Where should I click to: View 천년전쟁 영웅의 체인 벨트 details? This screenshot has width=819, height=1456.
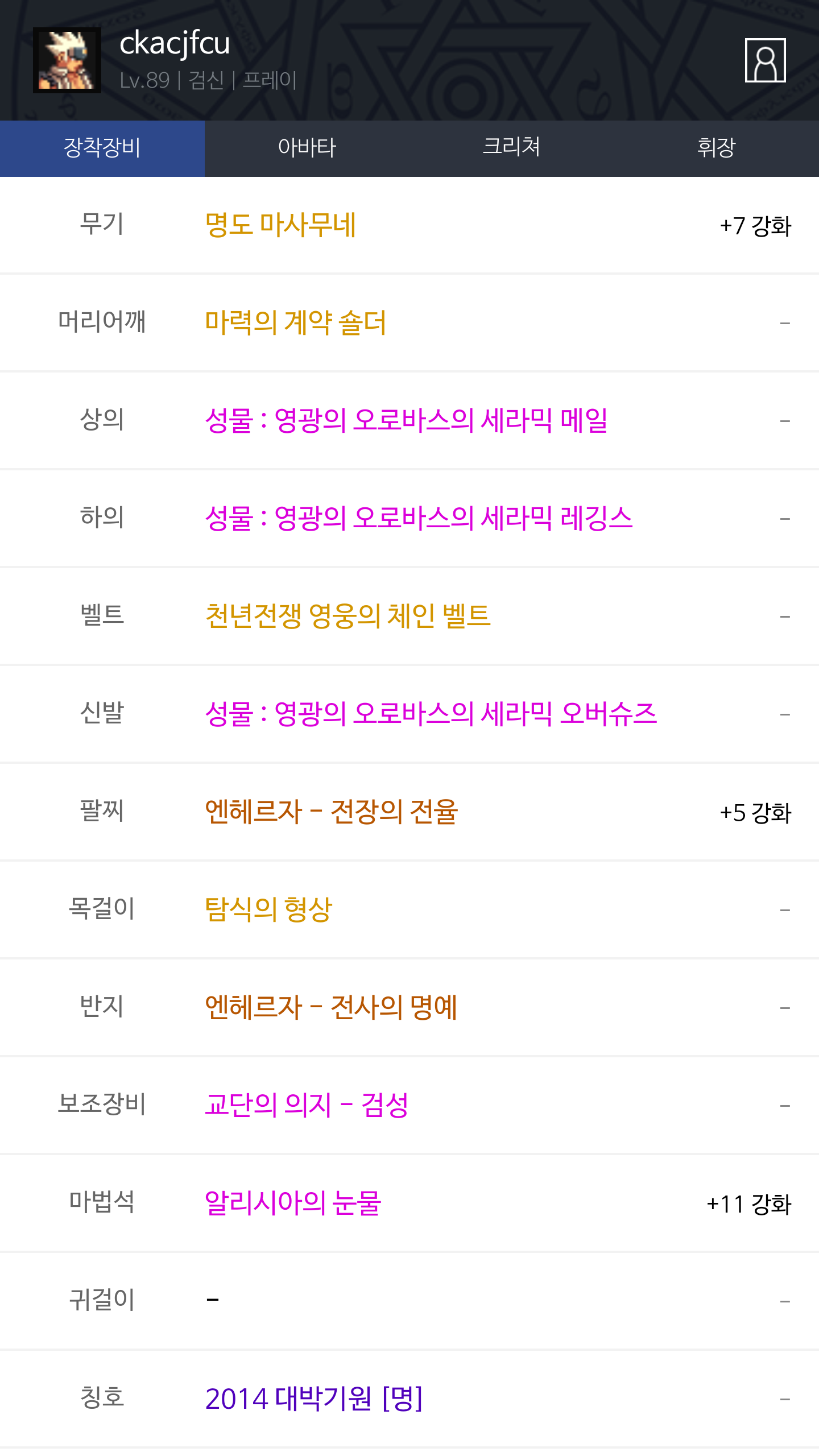click(x=348, y=617)
